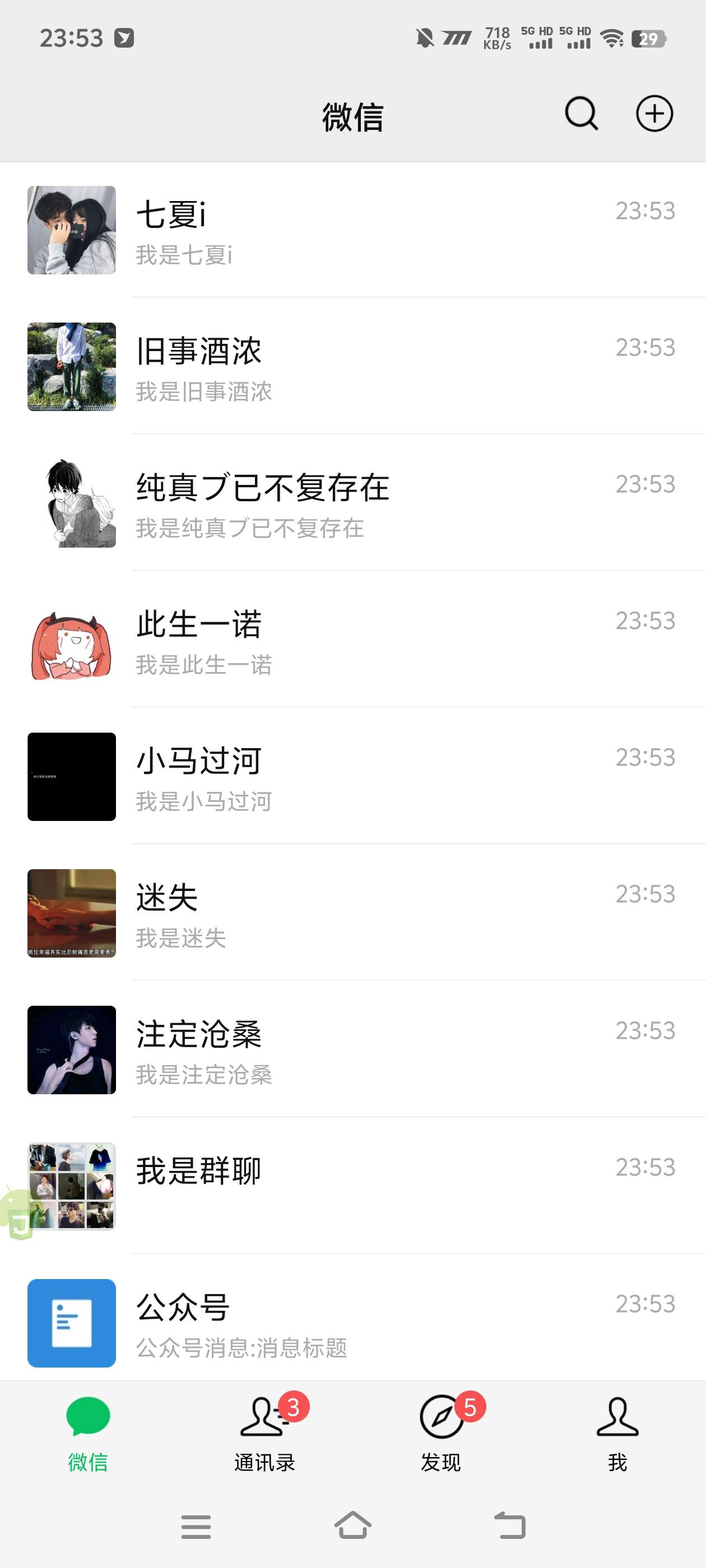Screen dimensions: 706x1568
Task: Tap the plus icon to add
Action: 654,114
